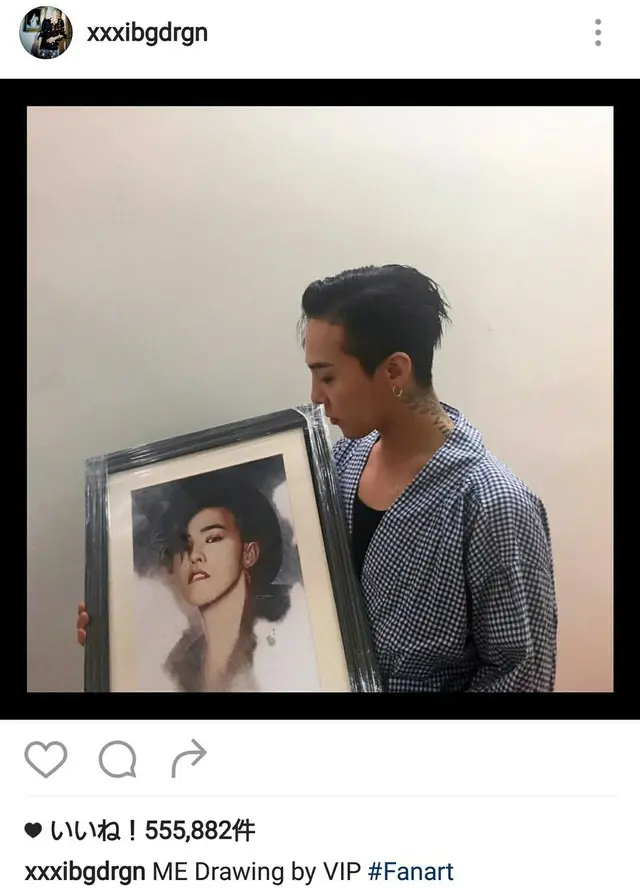Open the xxxibgdrgn username in the caption

(x=86, y=870)
